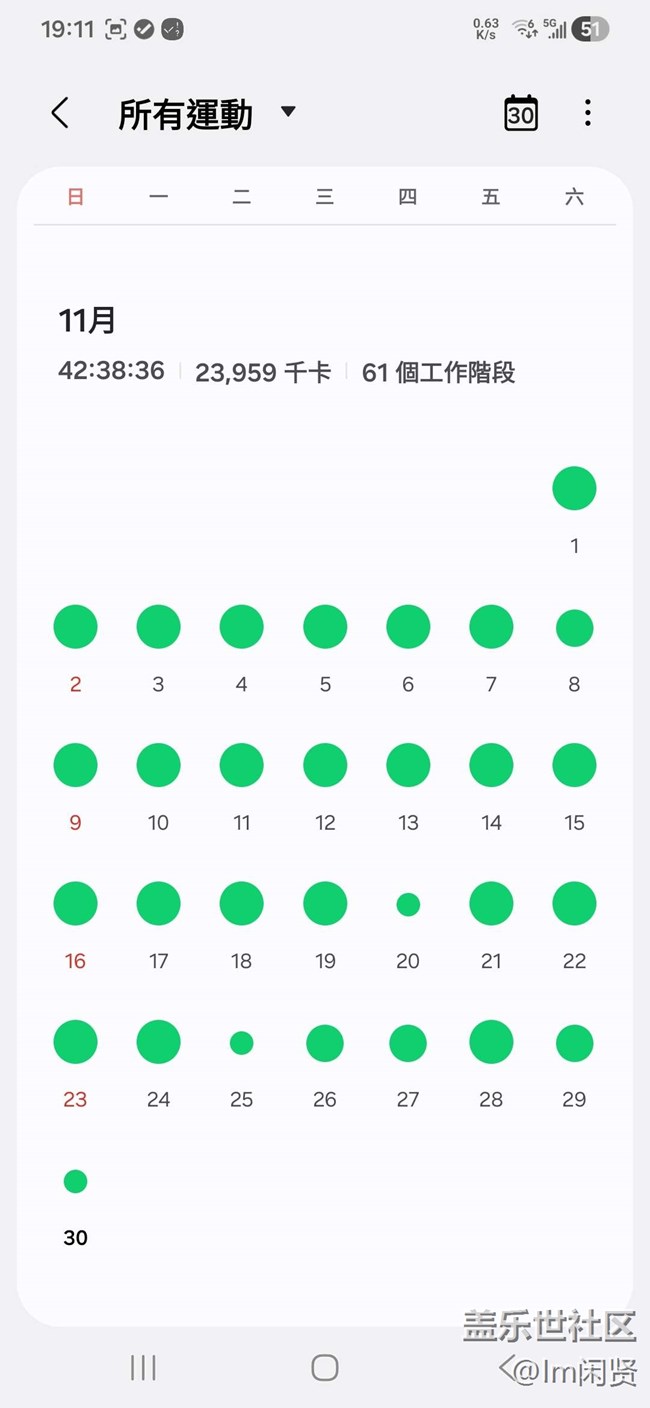The height and width of the screenshot is (1408, 650).
Task: View exercise records on November 2
Action: pyautogui.click(x=75, y=628)
